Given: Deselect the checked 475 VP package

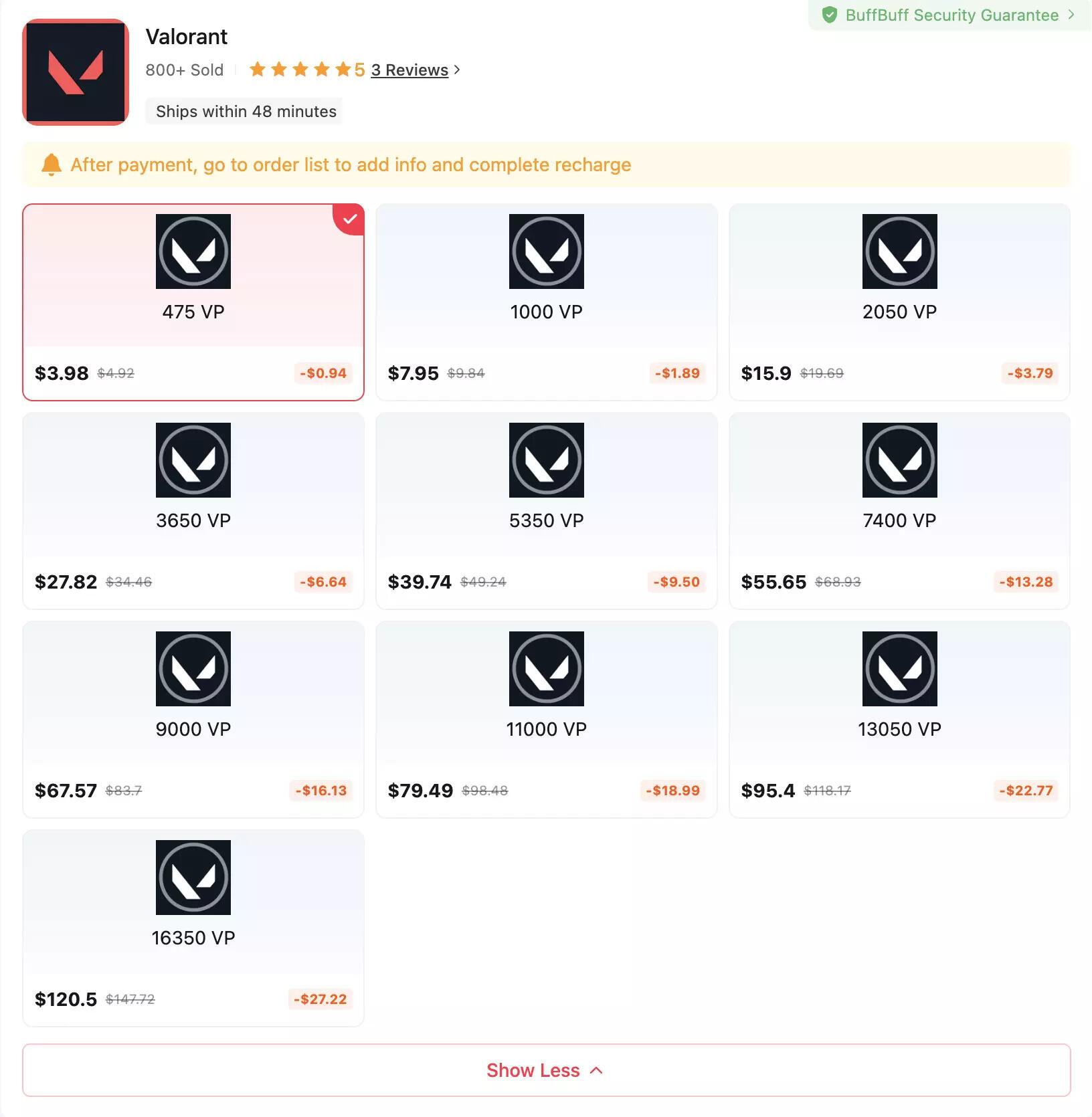Looking at the screenshot, I should click(193, 302).
